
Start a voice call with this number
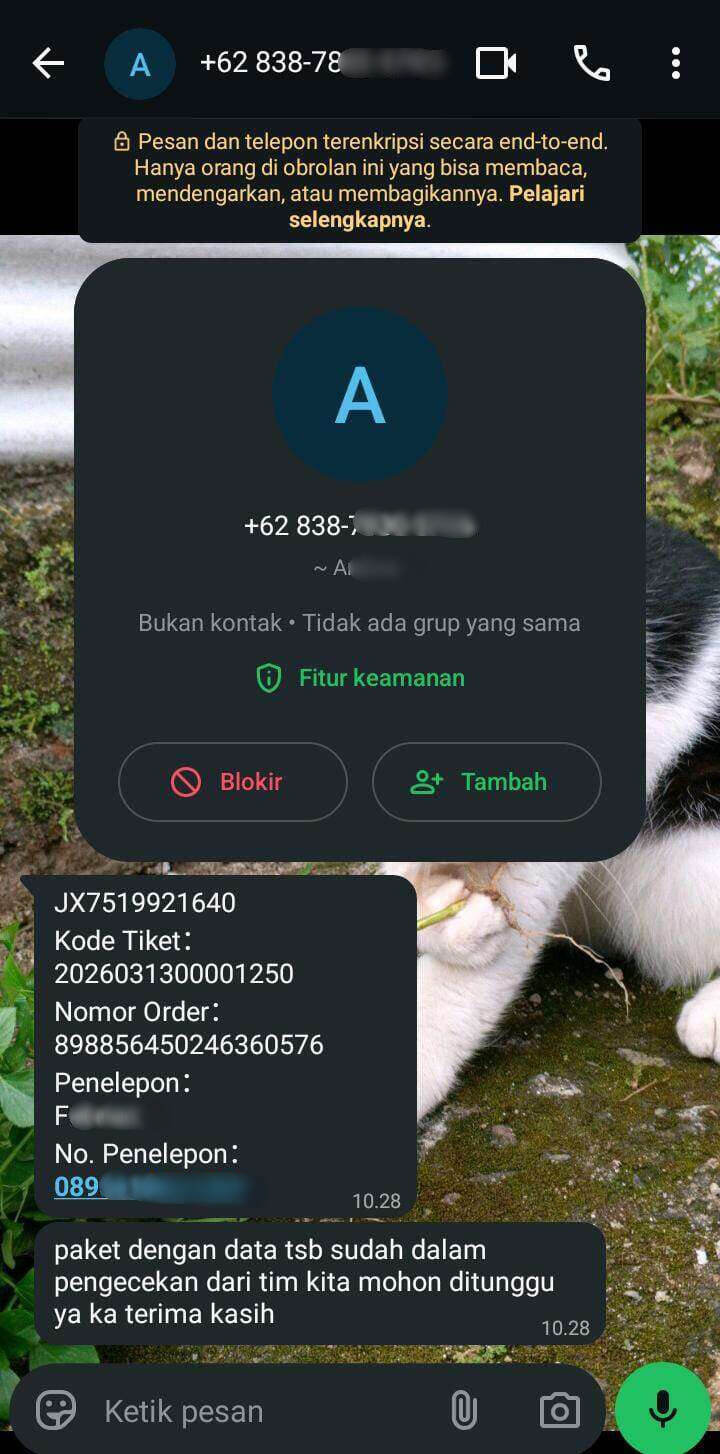click(591, 64)
